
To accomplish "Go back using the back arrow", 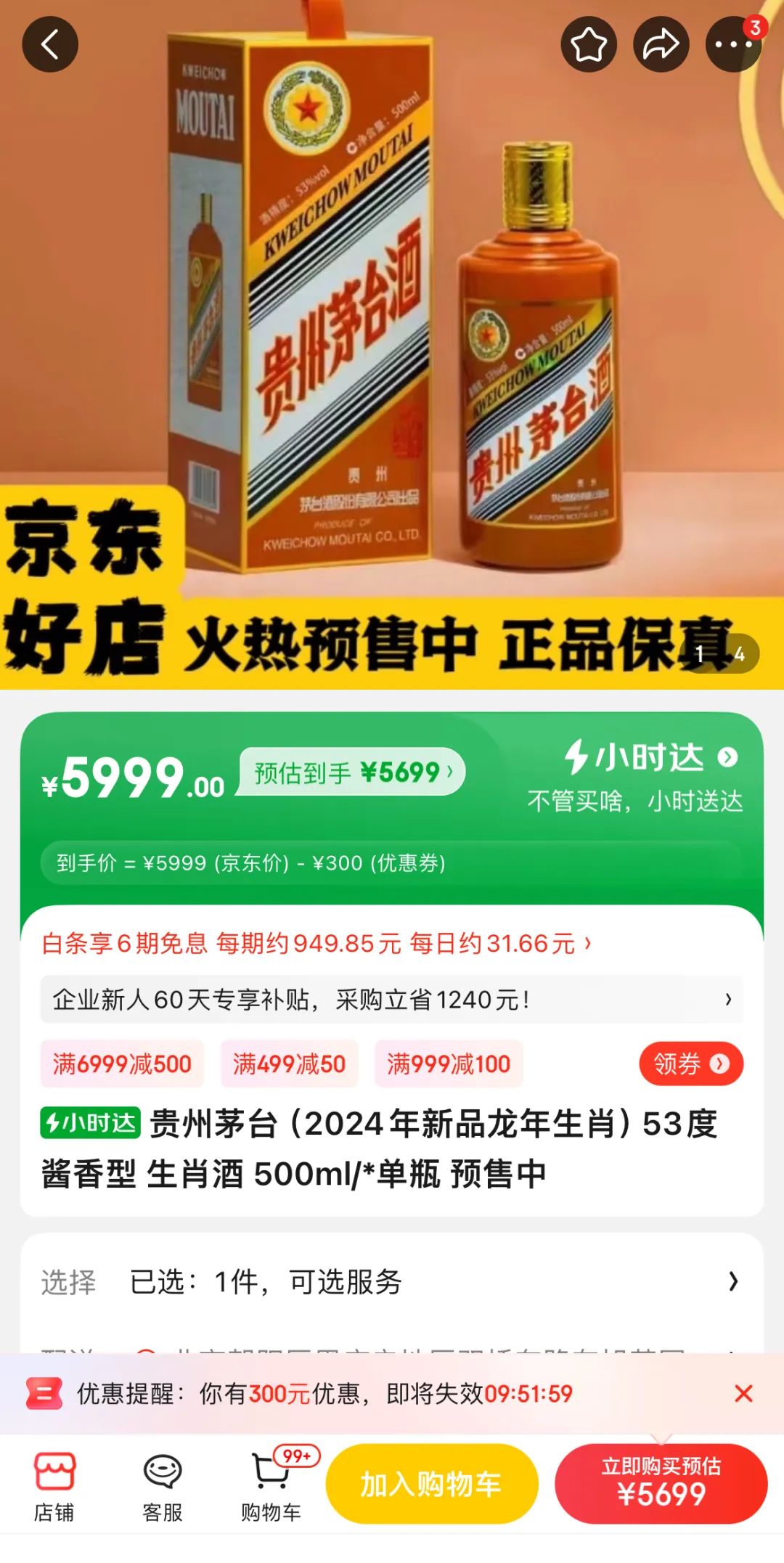I will (x=50, y=45).
